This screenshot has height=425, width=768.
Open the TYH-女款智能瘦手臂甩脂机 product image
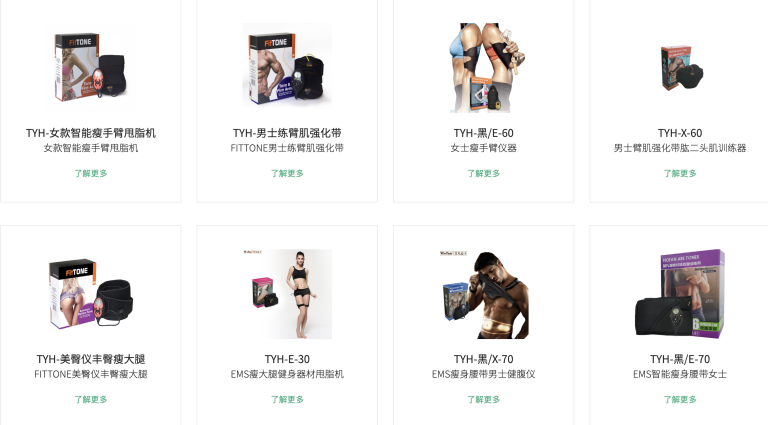coord(91,68)
